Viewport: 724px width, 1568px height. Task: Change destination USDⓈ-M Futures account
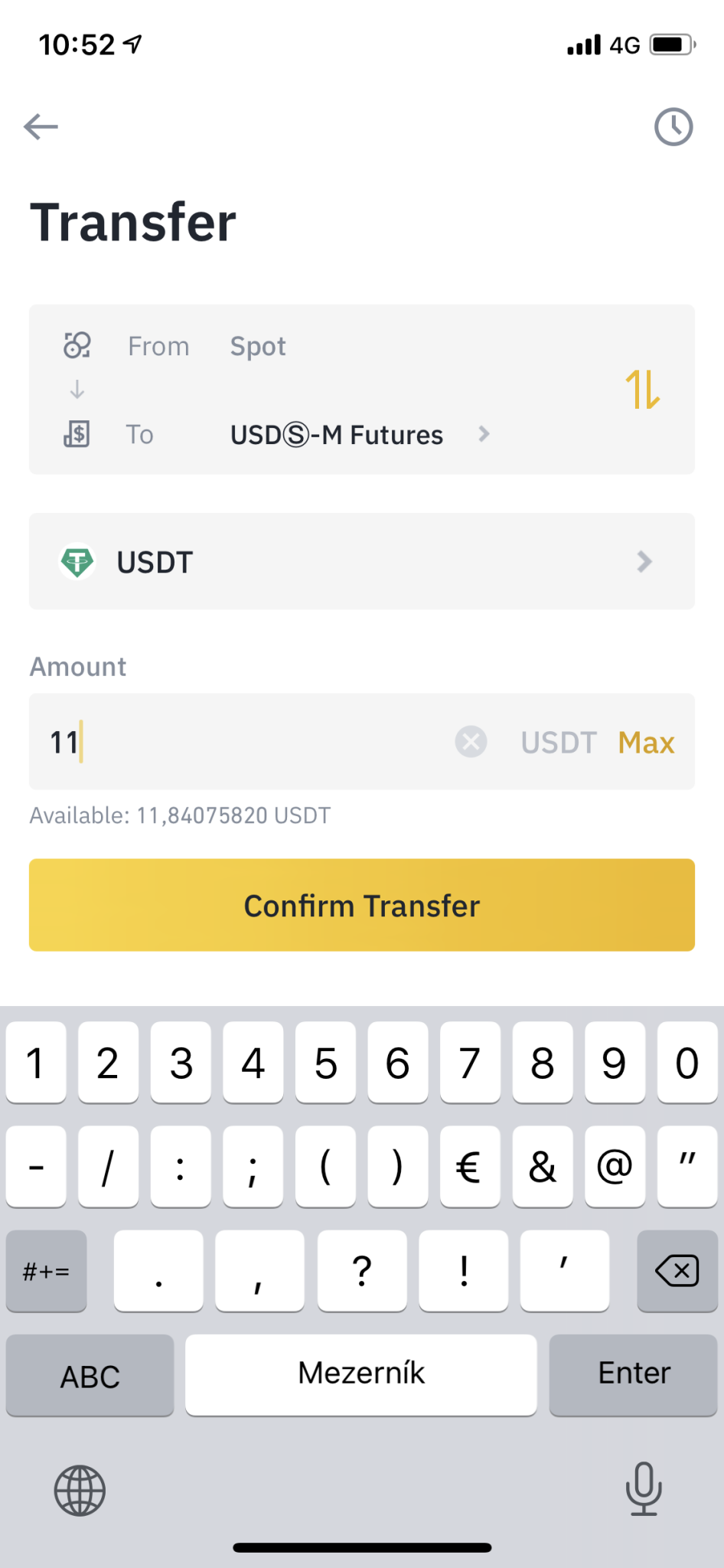tap(360, 435)
